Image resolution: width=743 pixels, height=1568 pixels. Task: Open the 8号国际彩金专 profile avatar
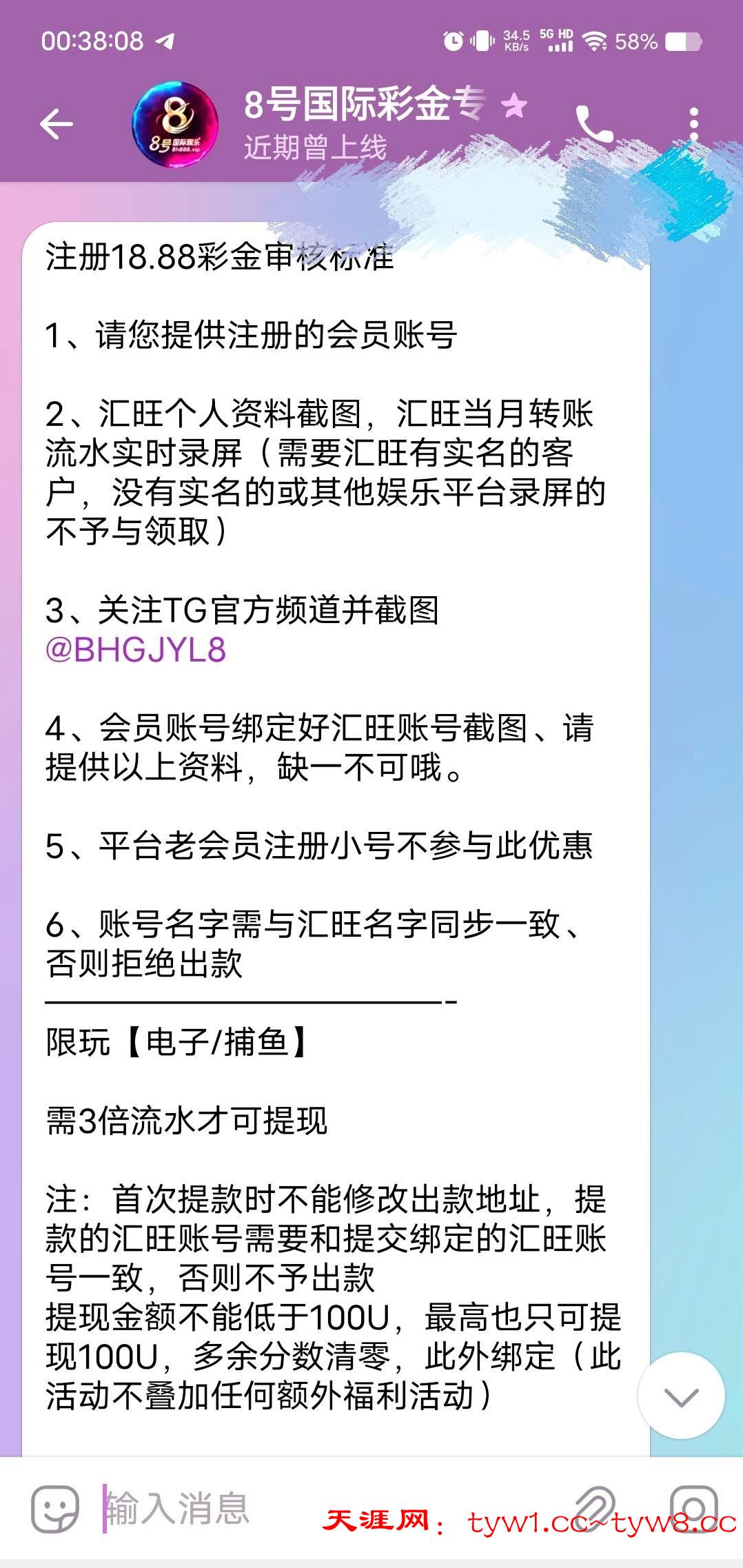175,125
